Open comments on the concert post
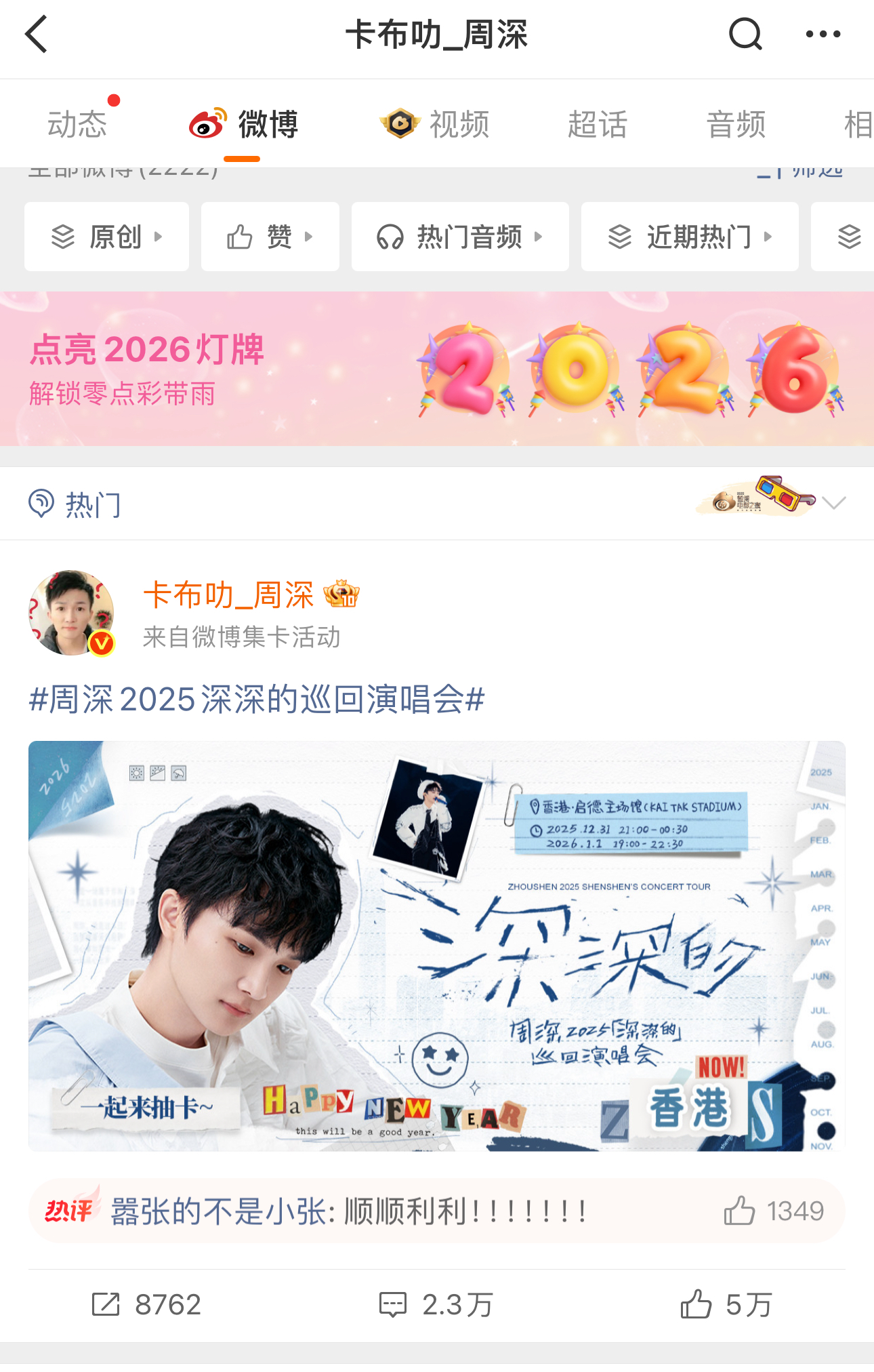Screen dimensions: 874x1372 pos(436,1304)
